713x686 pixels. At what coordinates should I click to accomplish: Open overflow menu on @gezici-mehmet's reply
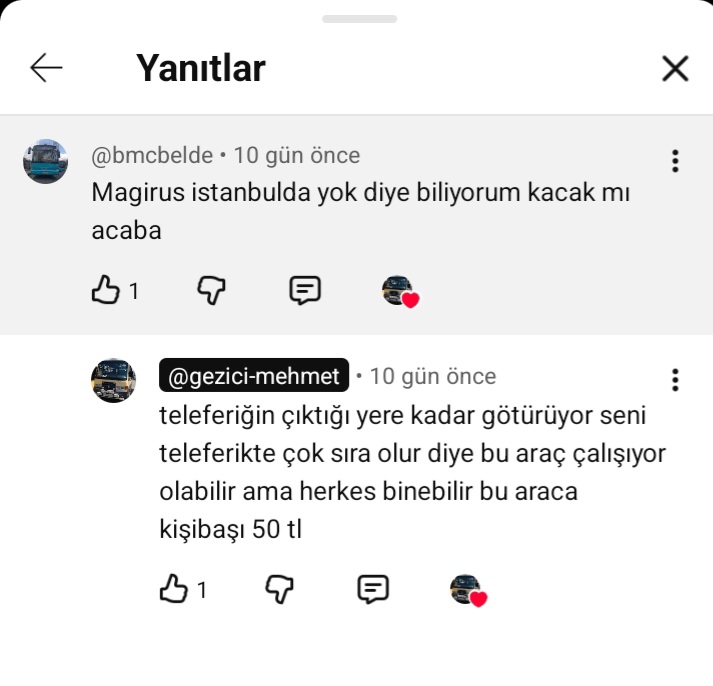point(675,380)
